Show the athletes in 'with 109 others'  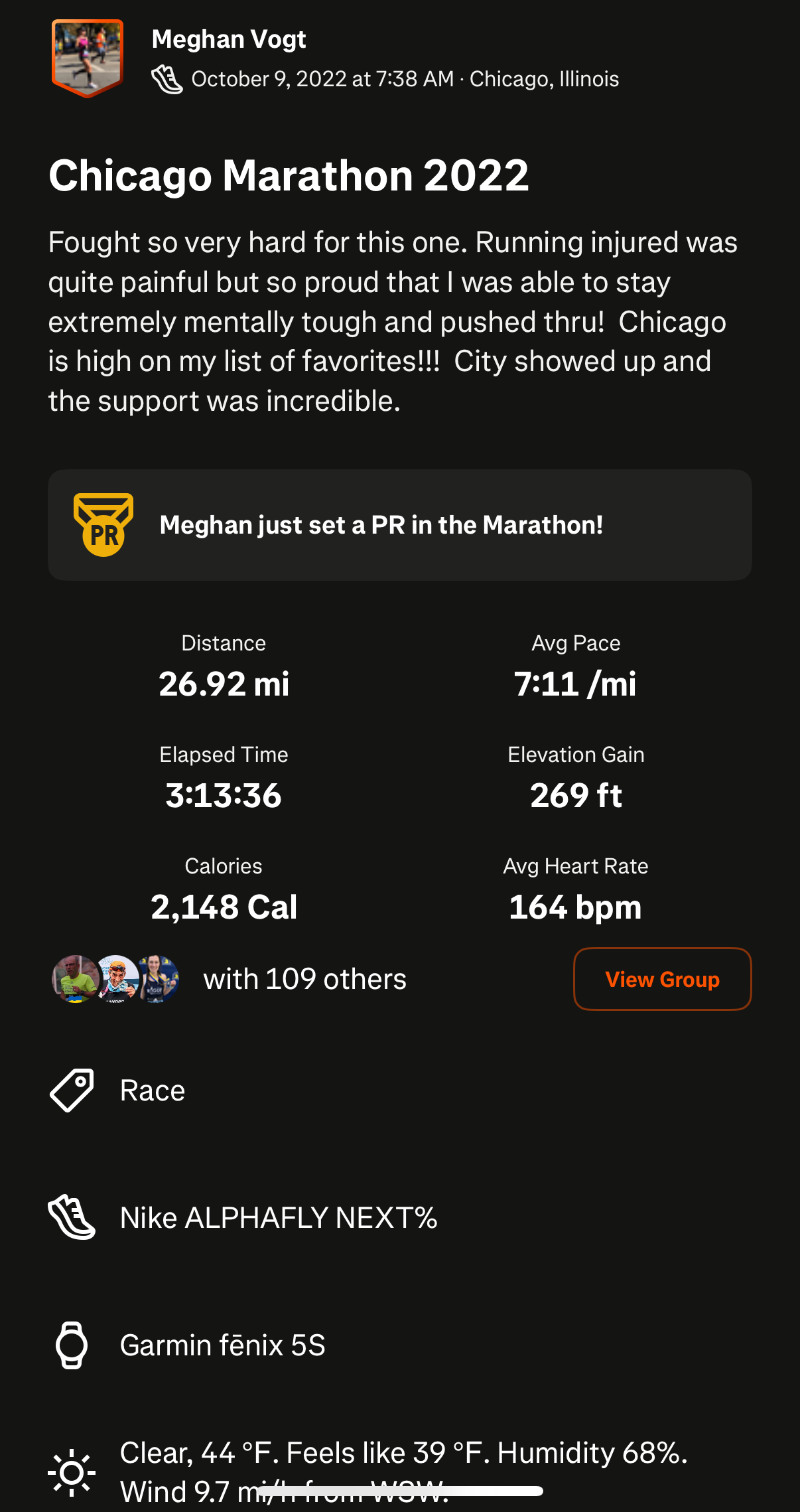pos(304,980)
